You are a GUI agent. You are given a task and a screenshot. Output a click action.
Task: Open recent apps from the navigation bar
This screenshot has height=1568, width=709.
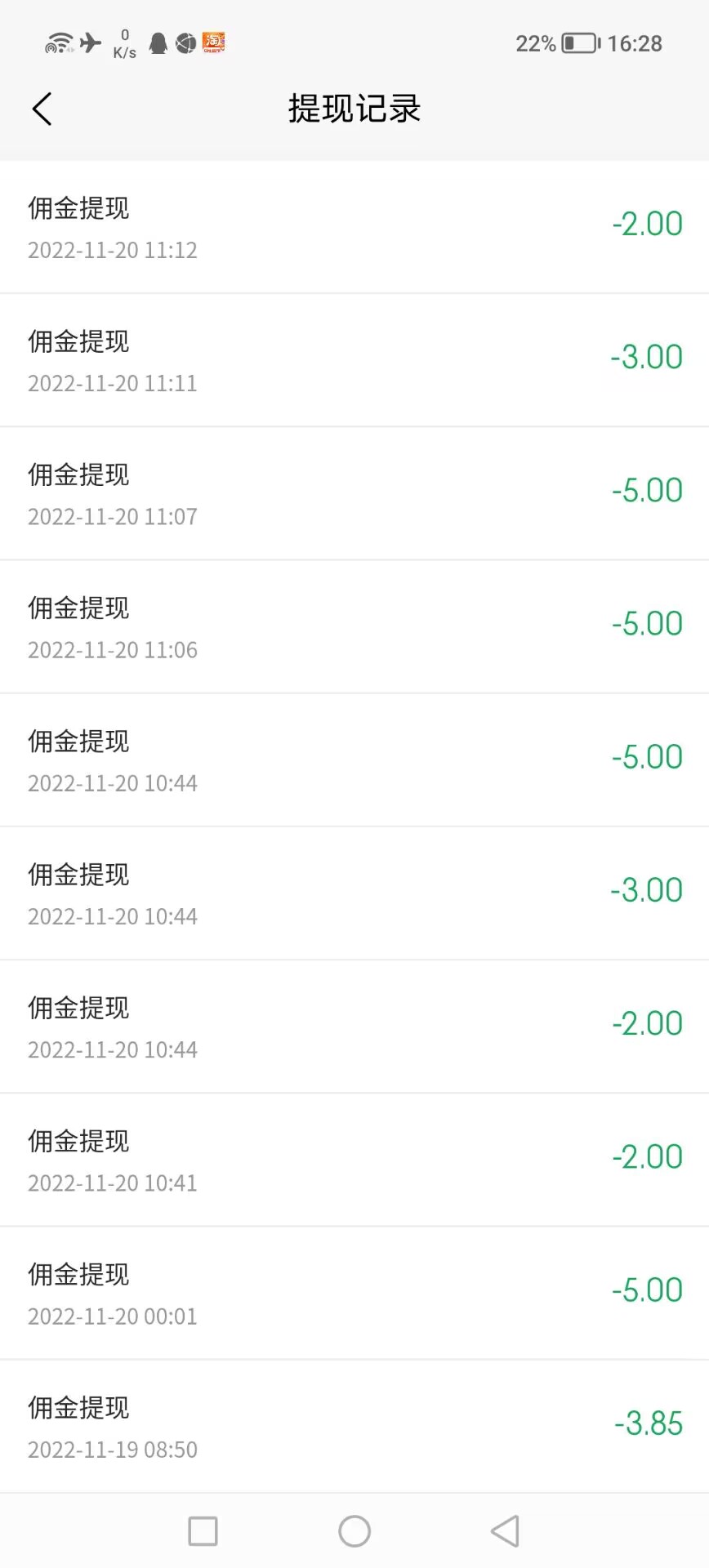(203, 1531)
